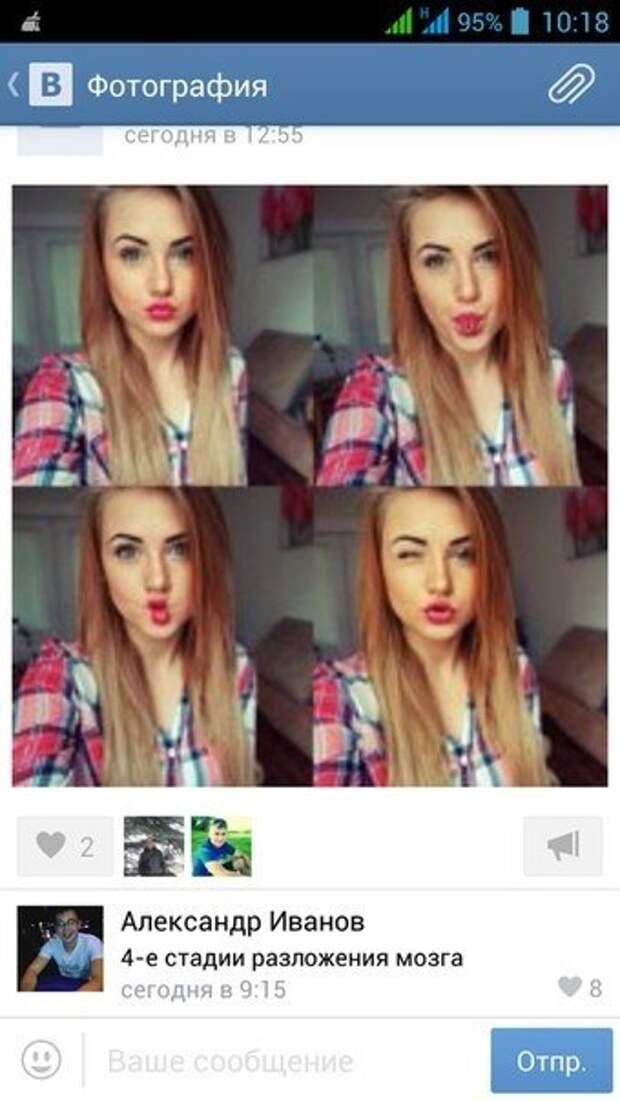Like the photo with the heart button
The image size is (620, 1101).
point(64,847)
